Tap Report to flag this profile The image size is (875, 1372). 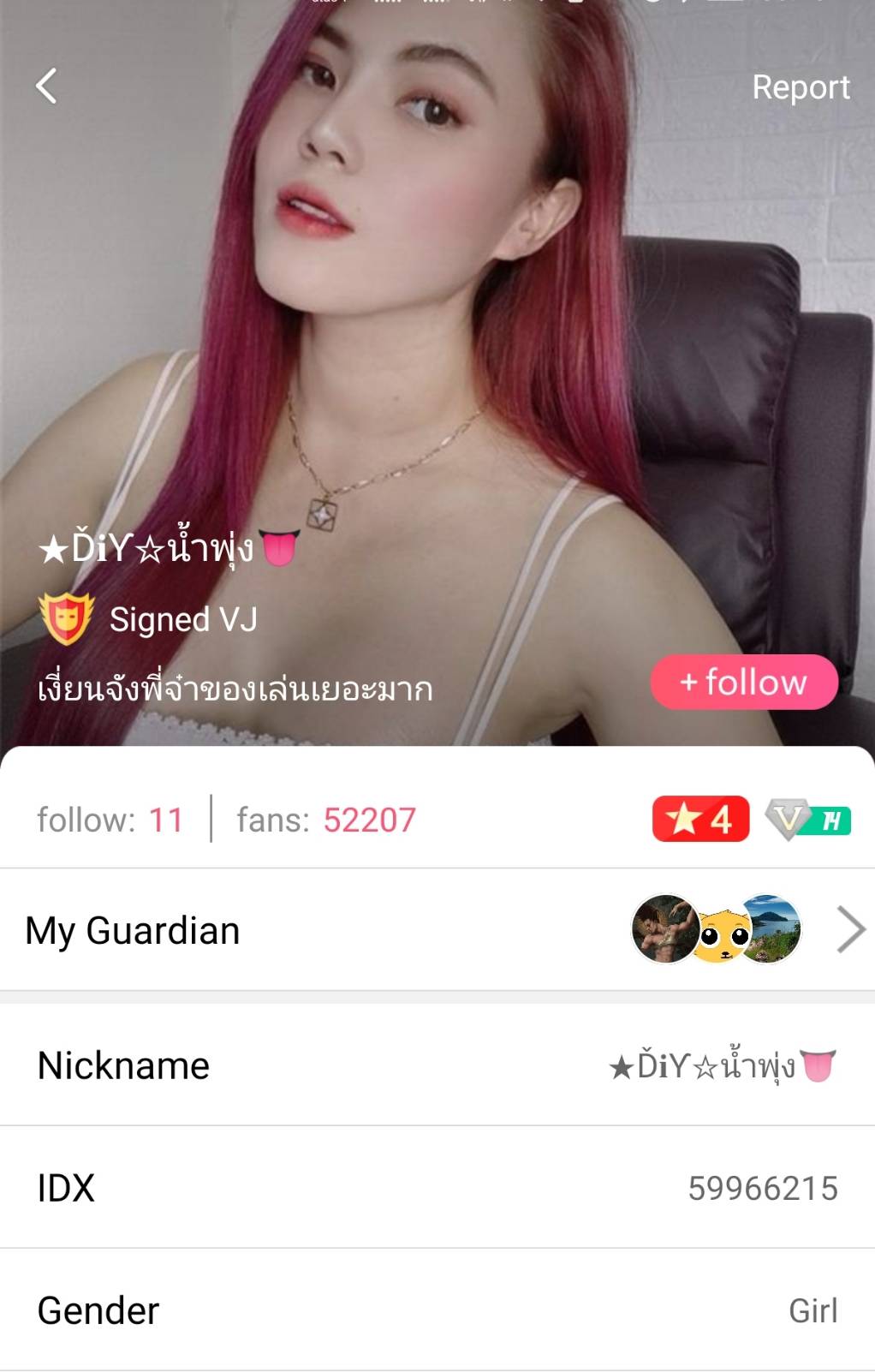[800, 87]
